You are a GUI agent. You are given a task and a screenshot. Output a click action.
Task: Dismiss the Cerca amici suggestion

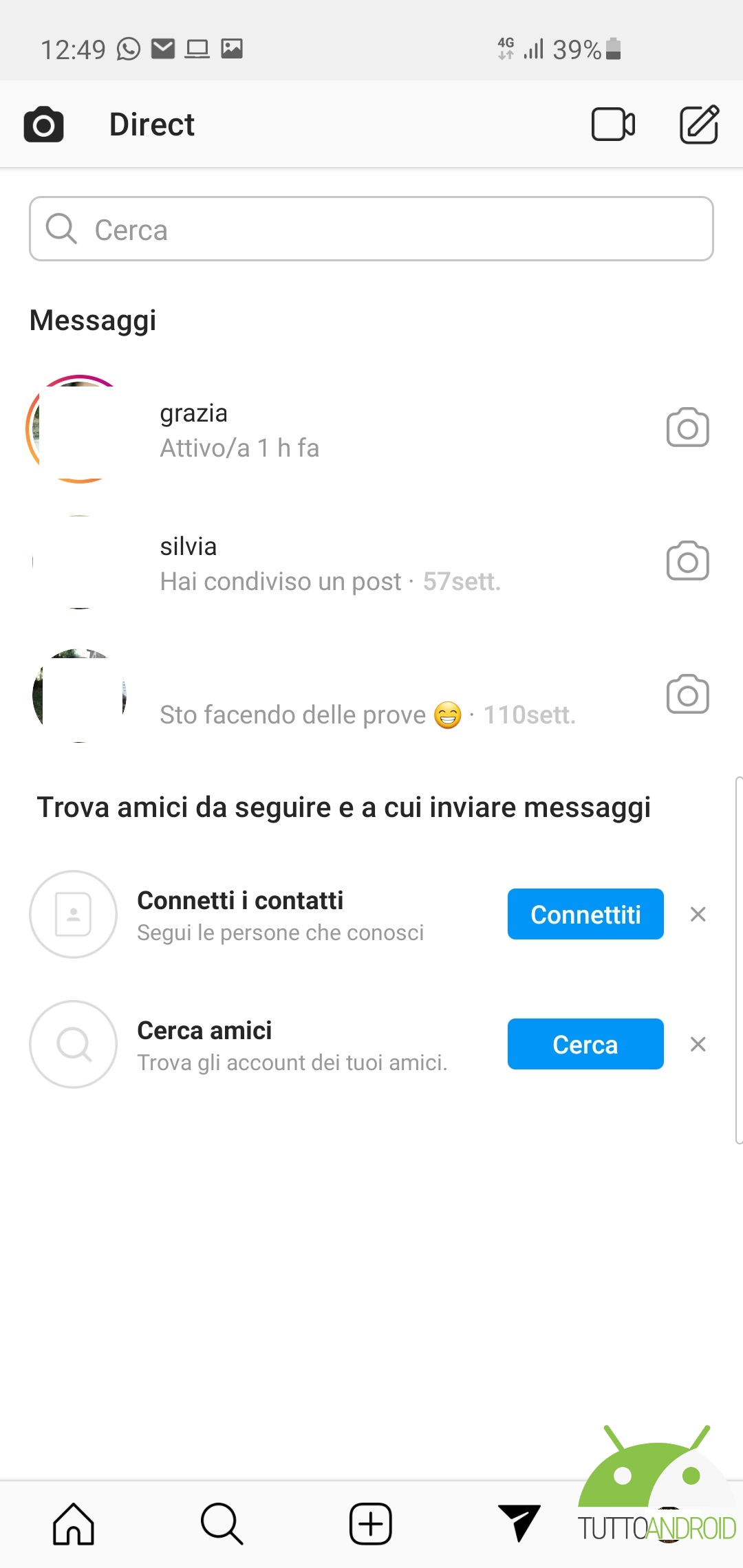coord(698,1044)
